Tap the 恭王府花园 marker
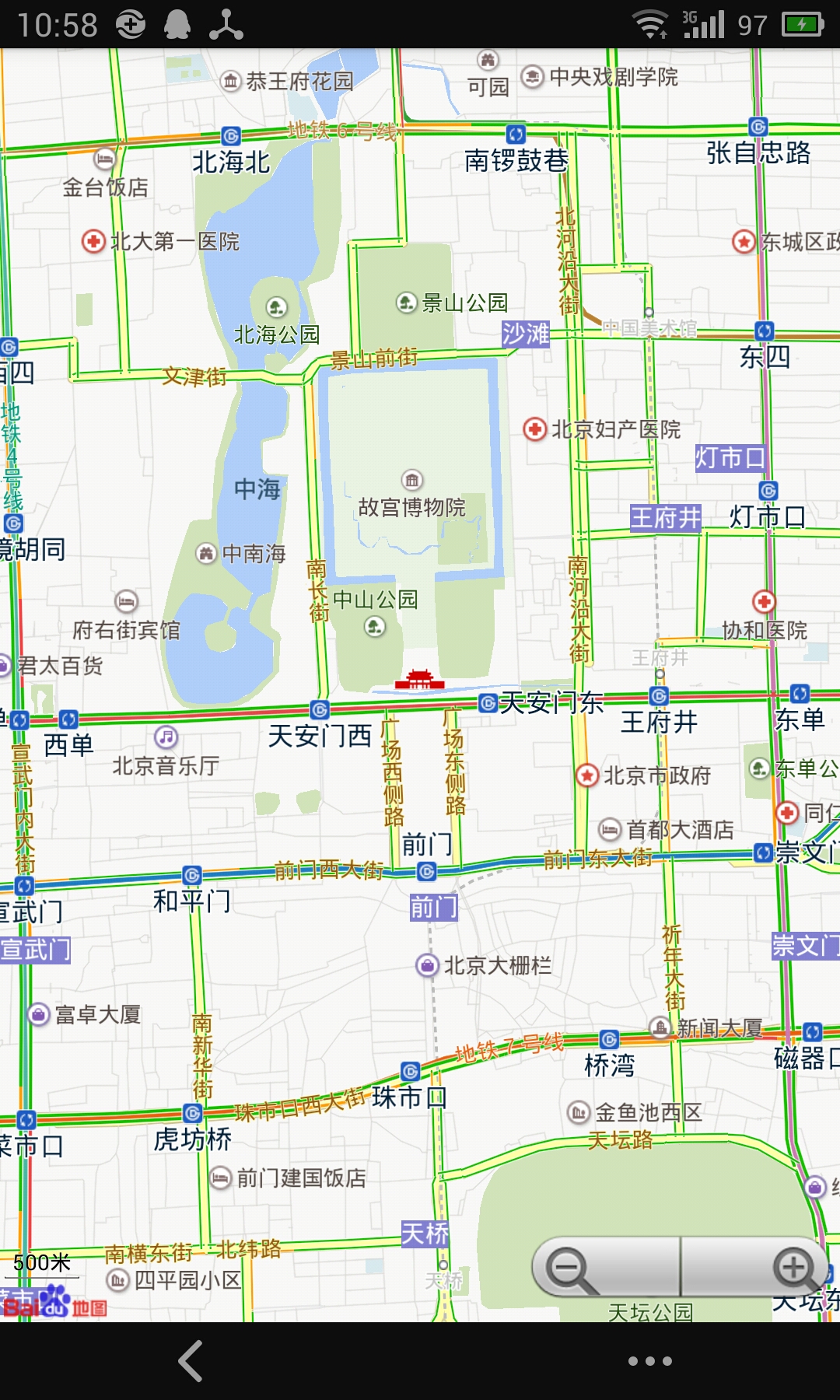Screen dimensions: 840x1400 click(x=230, y=81)
